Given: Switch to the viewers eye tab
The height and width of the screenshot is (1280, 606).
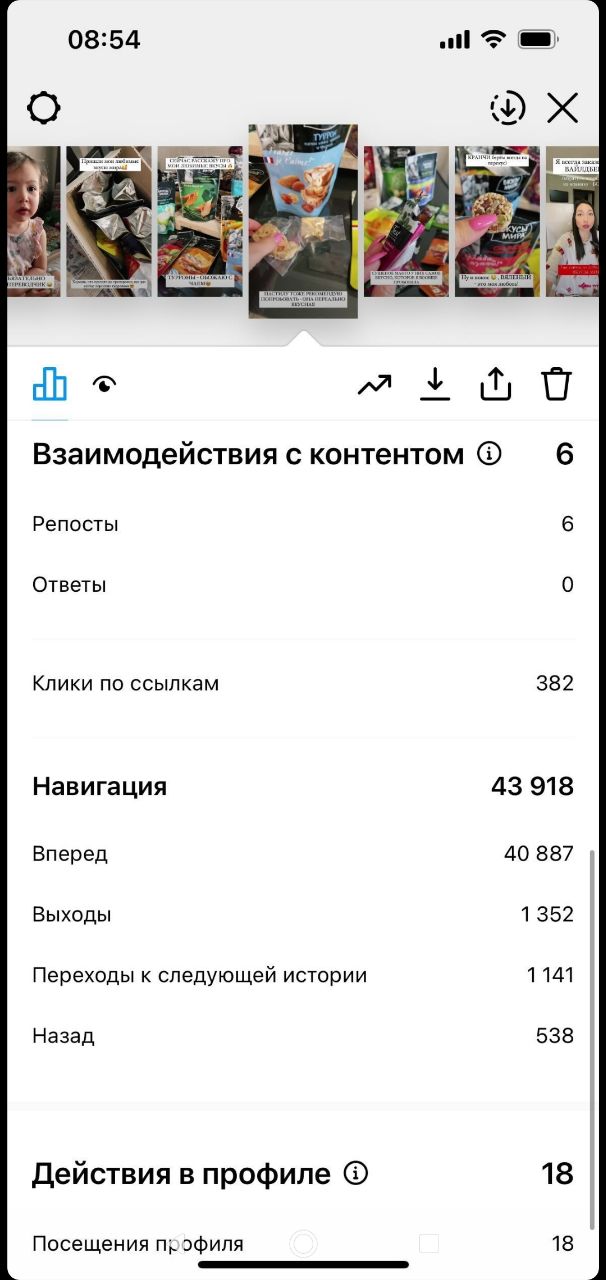Looking at the screenshot, I should (x=105, y=384).
